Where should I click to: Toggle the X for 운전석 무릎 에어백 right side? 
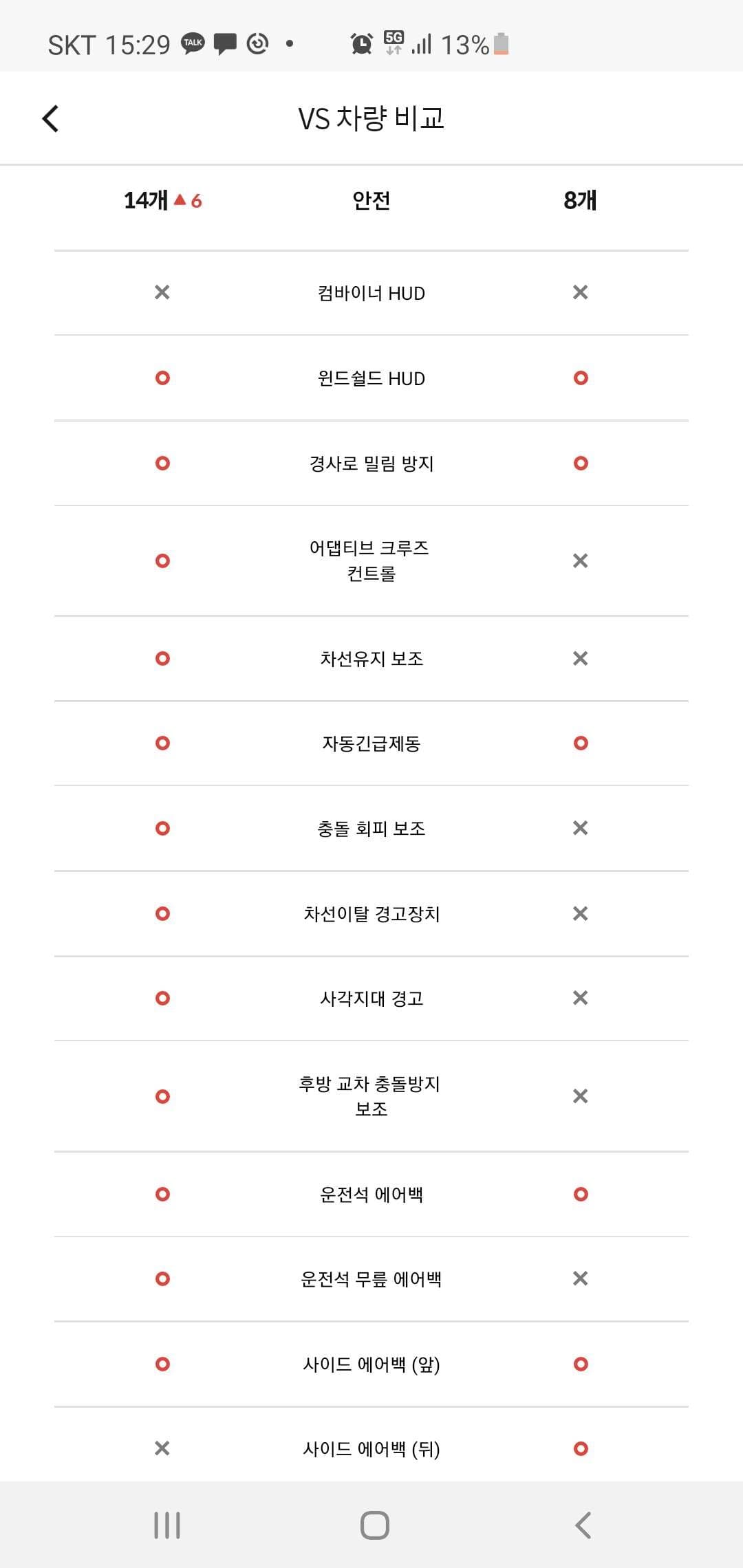580,1278
